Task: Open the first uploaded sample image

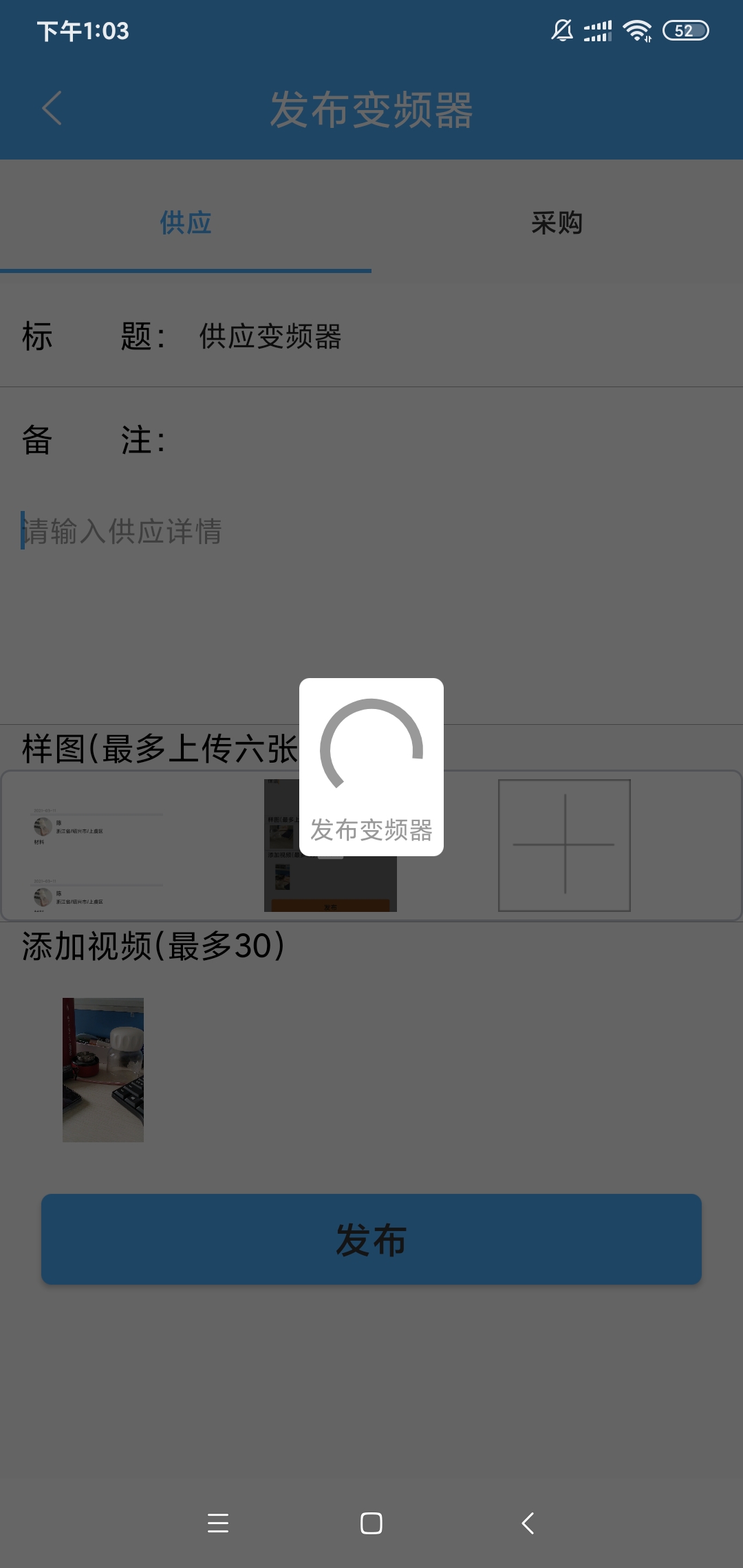Action: pyautogui.click(x=96, y=846)
